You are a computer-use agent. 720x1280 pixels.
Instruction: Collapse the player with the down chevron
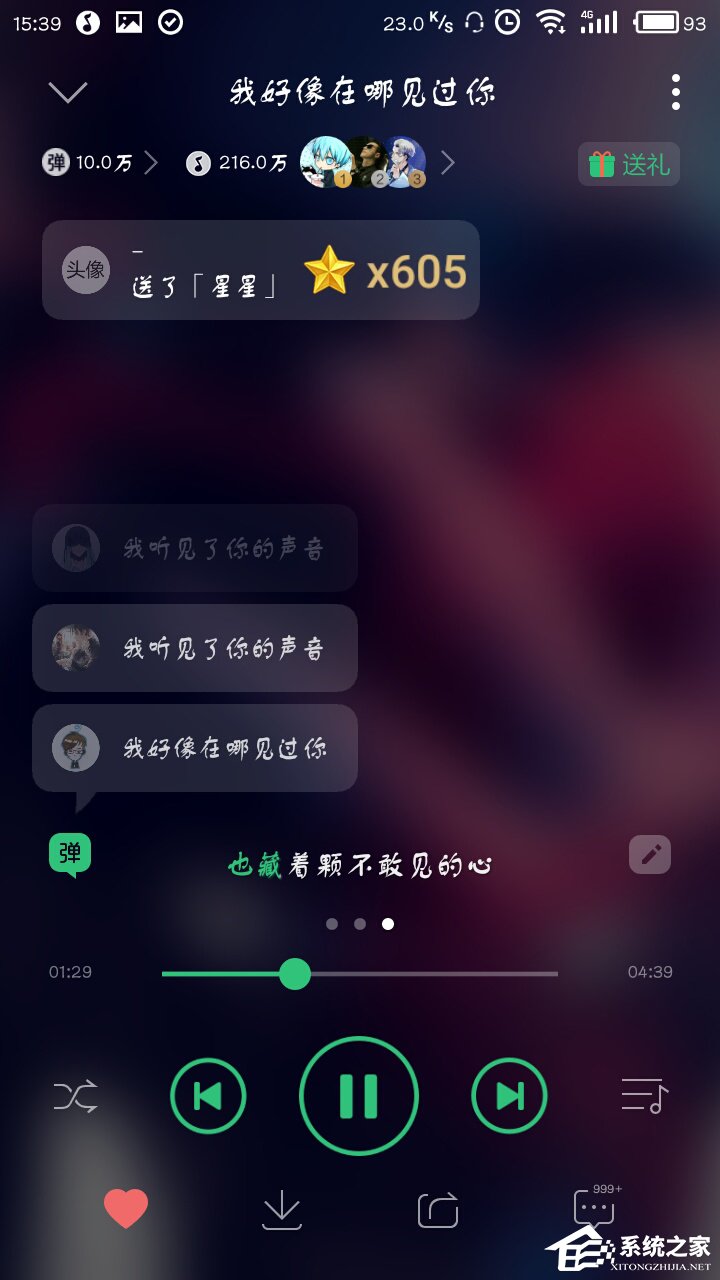click(x=67, y=91)
